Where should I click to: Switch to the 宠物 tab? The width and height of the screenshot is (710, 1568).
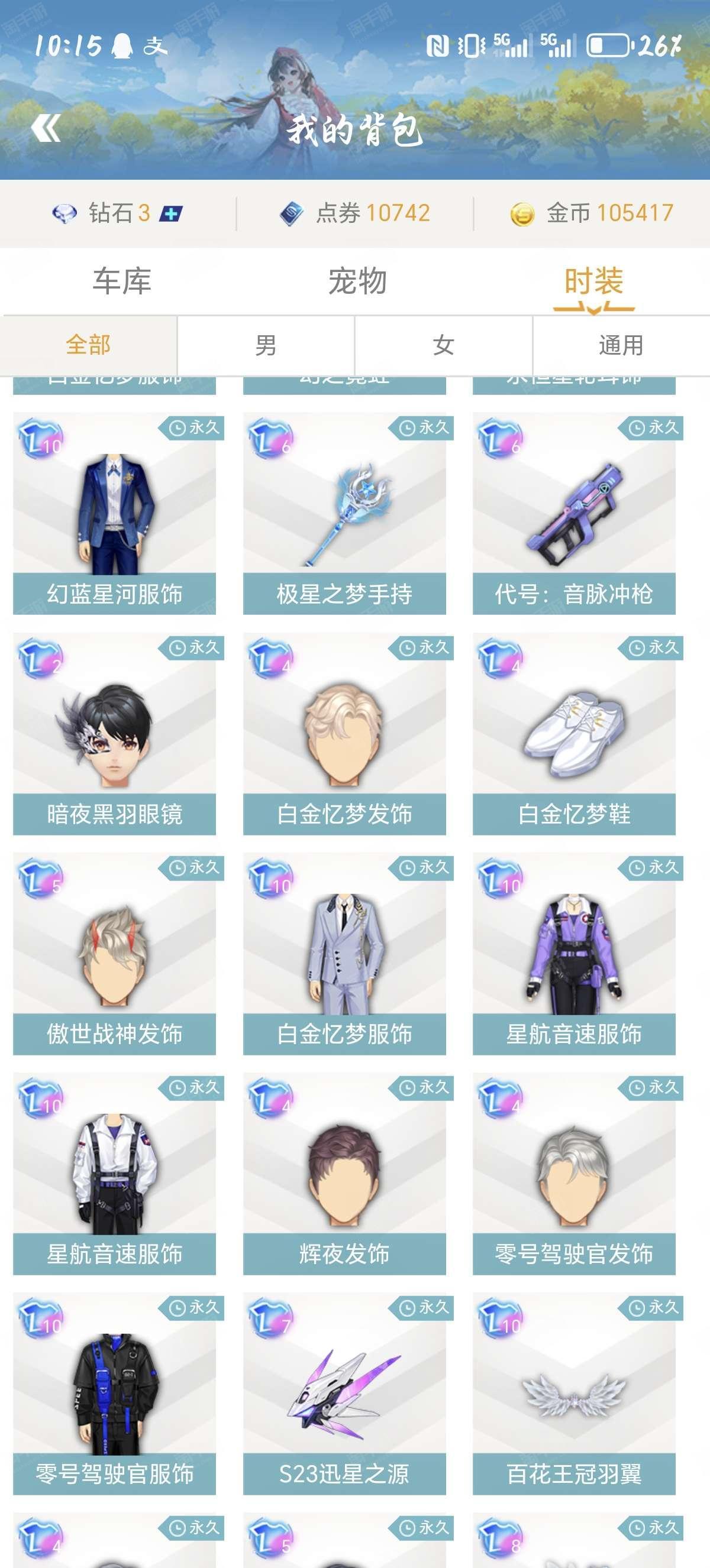coord(357,281)
